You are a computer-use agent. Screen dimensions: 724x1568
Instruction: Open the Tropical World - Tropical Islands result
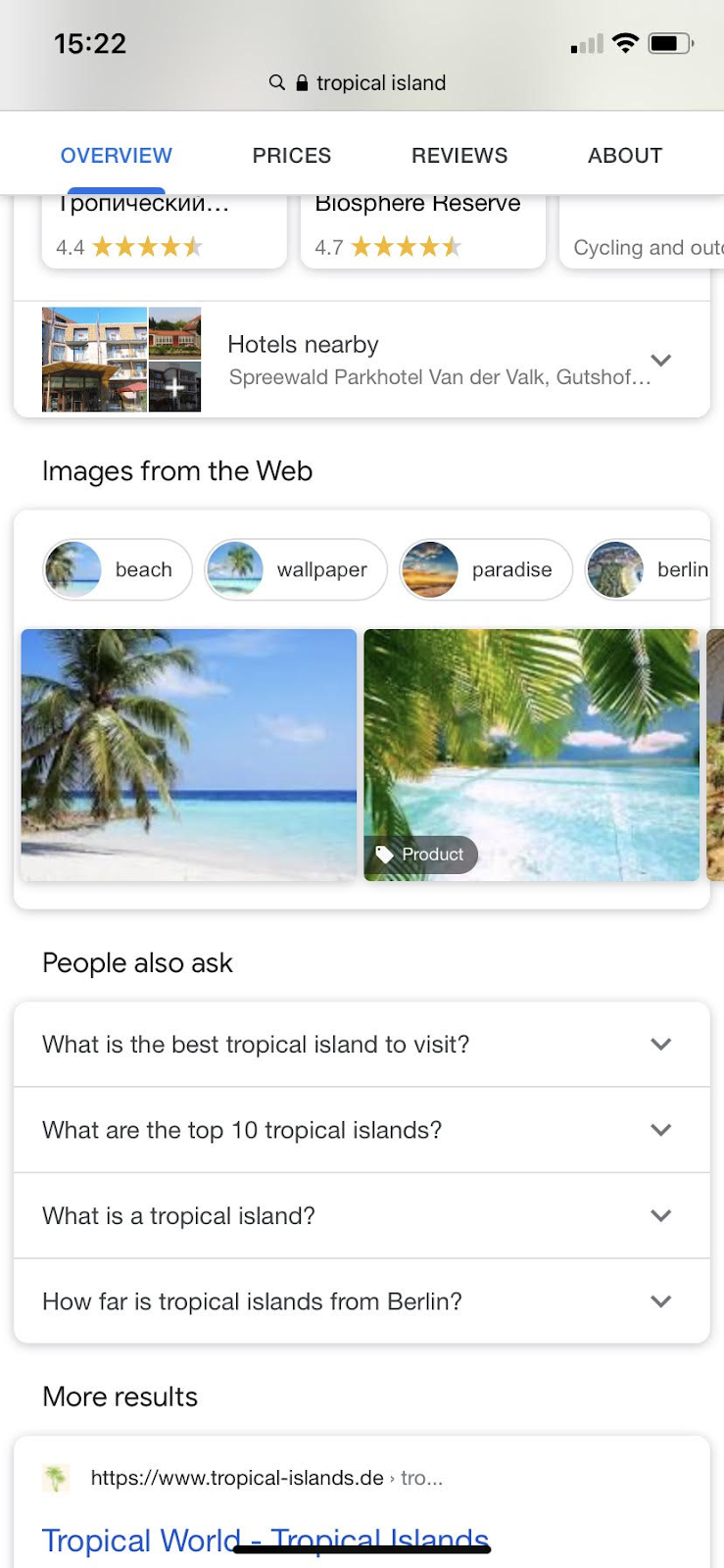pyautogui.click(x=265, y=1540)
